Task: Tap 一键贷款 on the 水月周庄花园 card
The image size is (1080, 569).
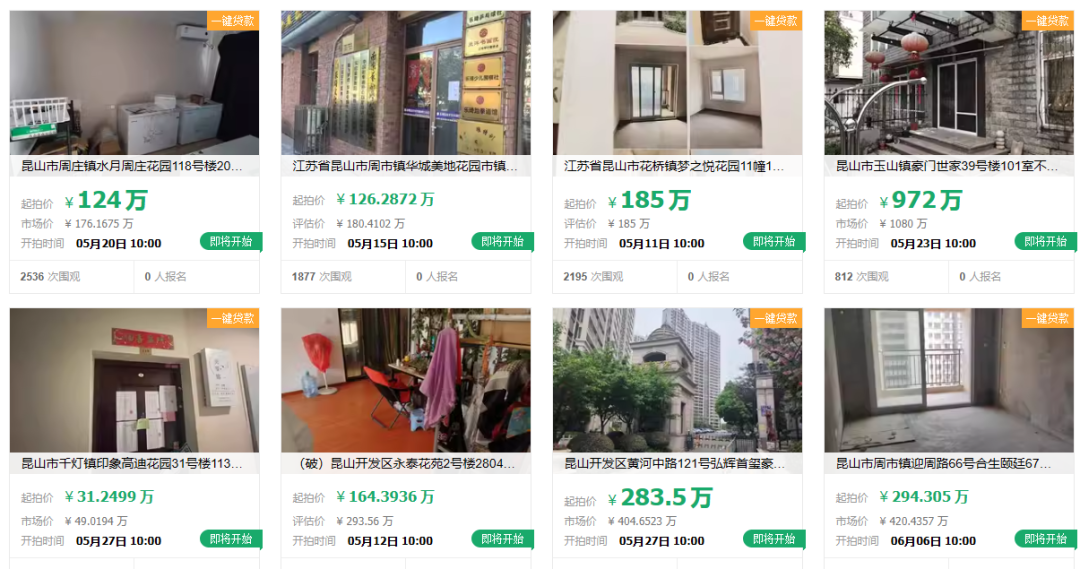Action: [x=233, y=21]
